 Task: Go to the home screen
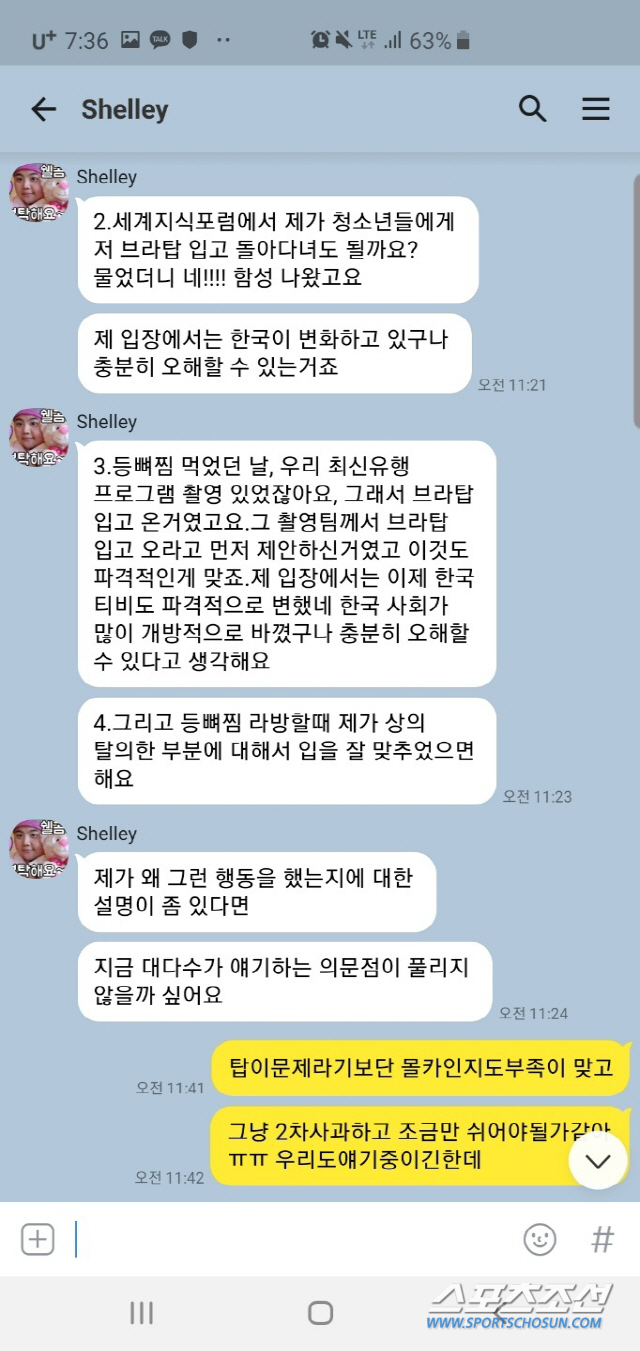320,1313
